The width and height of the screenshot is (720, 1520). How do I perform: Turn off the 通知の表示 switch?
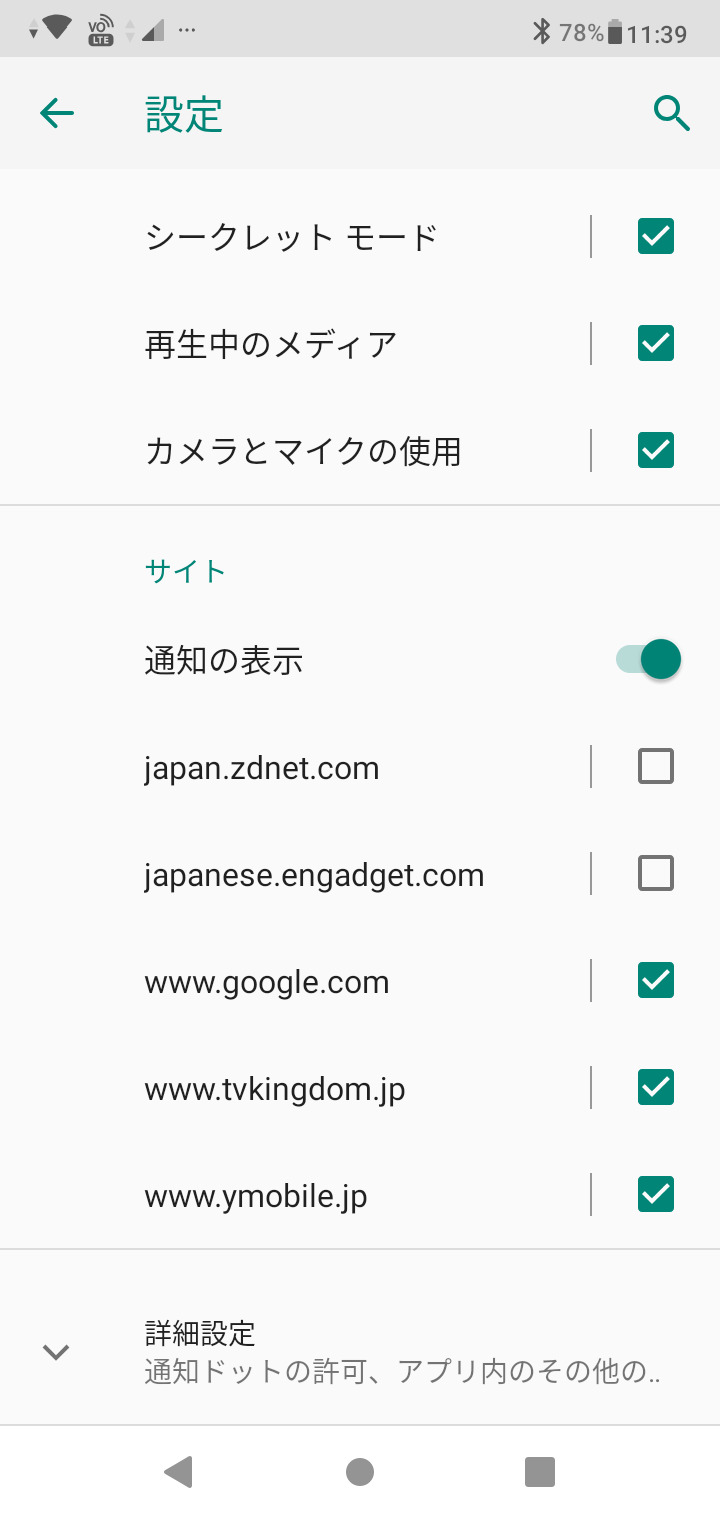[650, 660]
